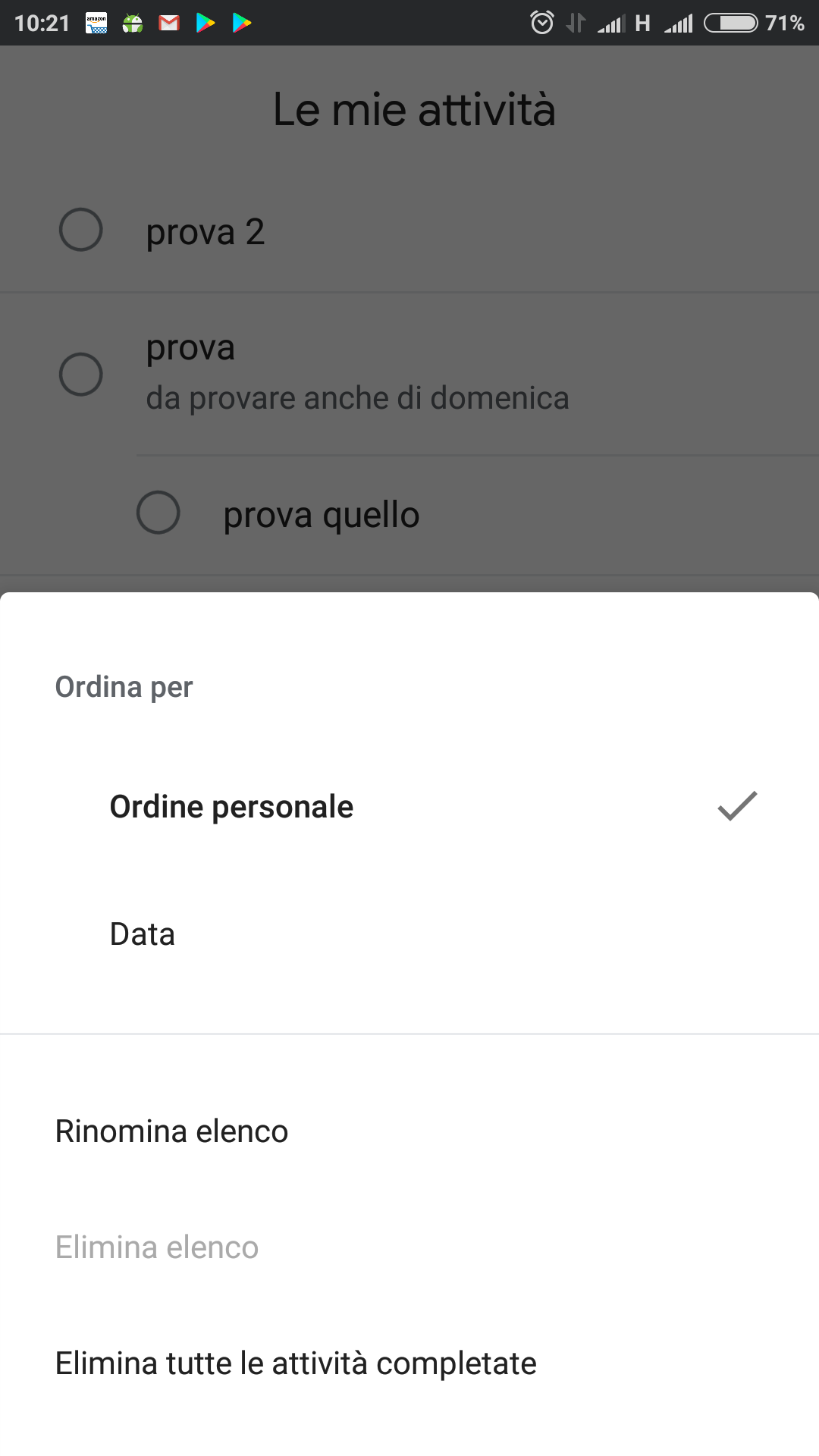Mark prova 2 as completed
This screenshot has width=819, height=1456.
81,230
